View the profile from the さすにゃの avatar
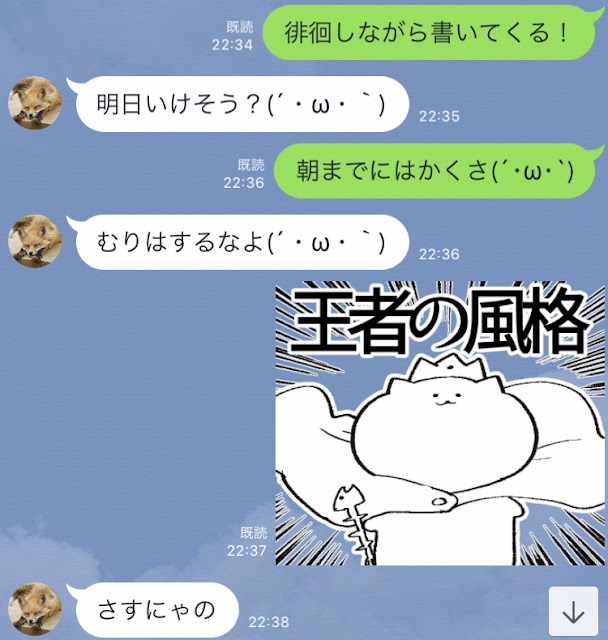 click(34, 608)
